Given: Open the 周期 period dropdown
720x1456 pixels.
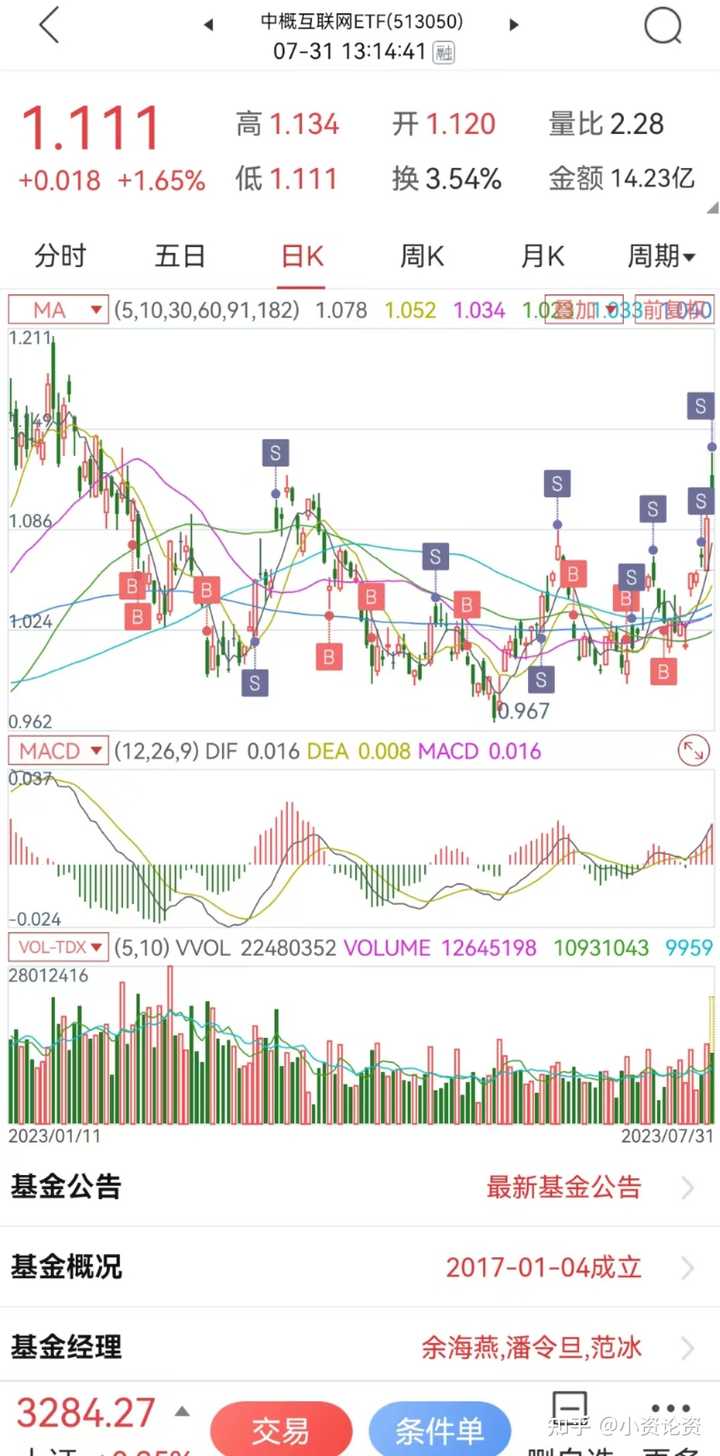Looking at the screenshot, I should pos(661,256).
